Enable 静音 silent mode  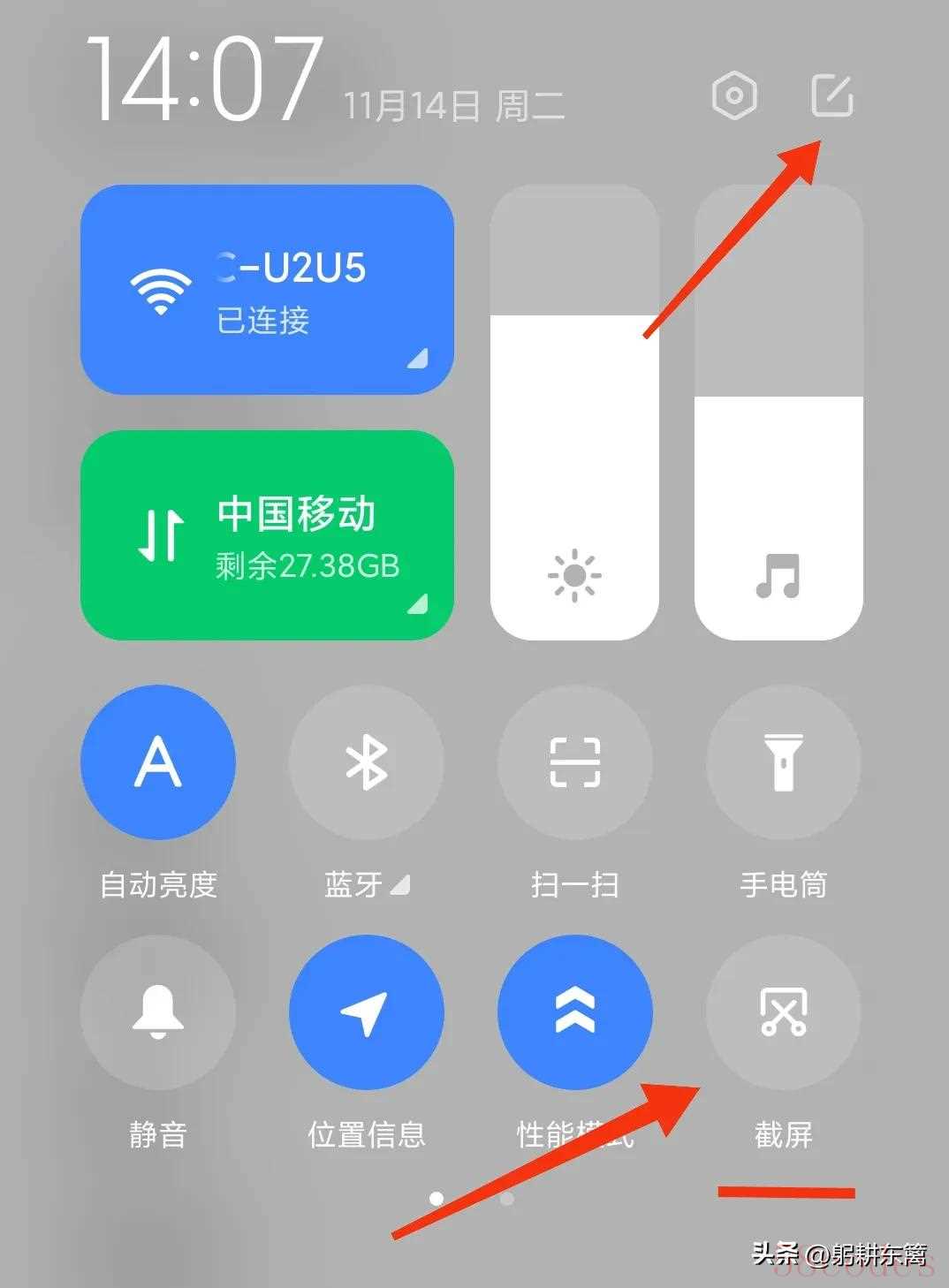(x=157, y=1011)
